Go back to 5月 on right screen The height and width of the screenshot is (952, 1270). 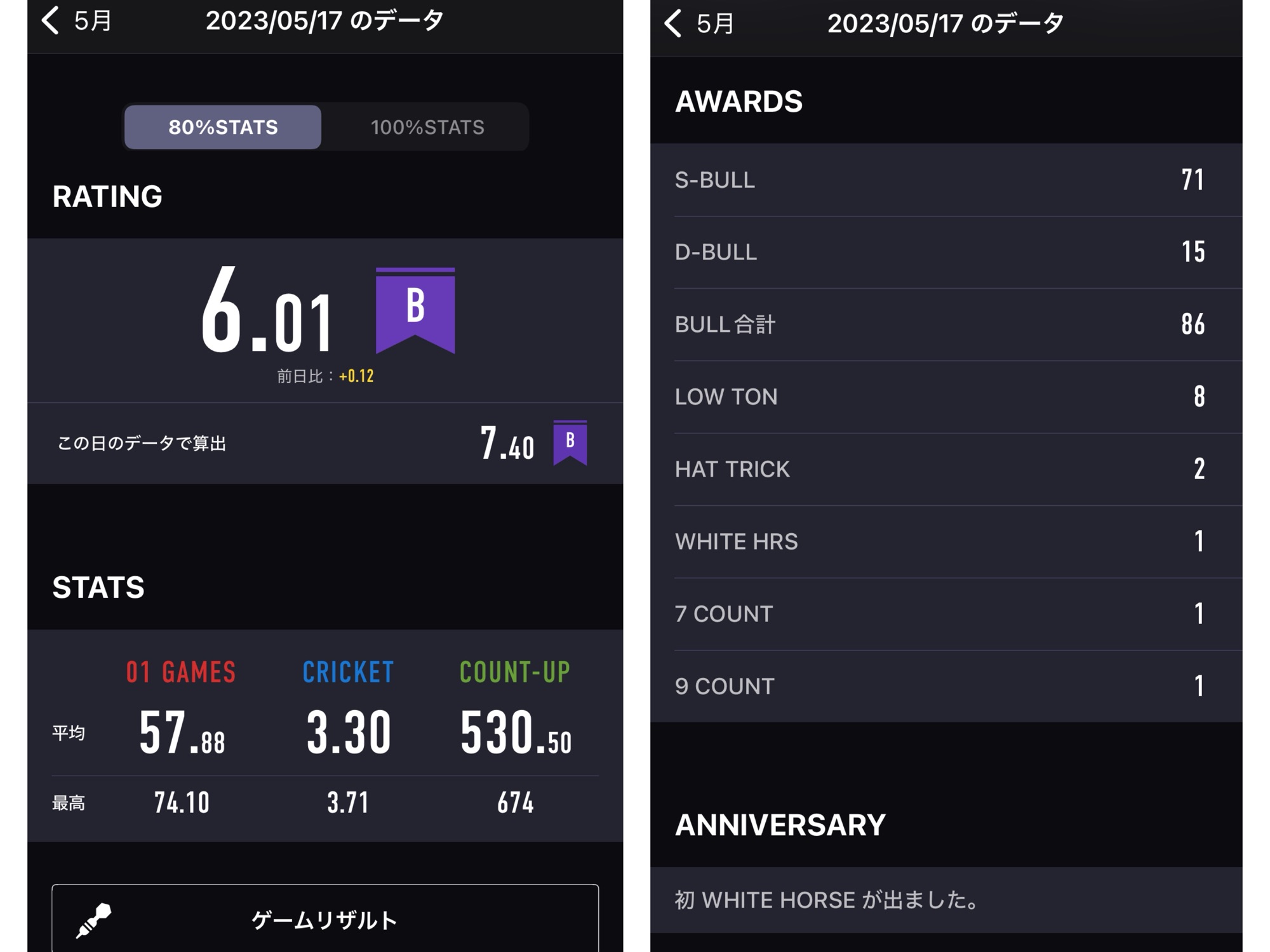click(x=698, y=24)
